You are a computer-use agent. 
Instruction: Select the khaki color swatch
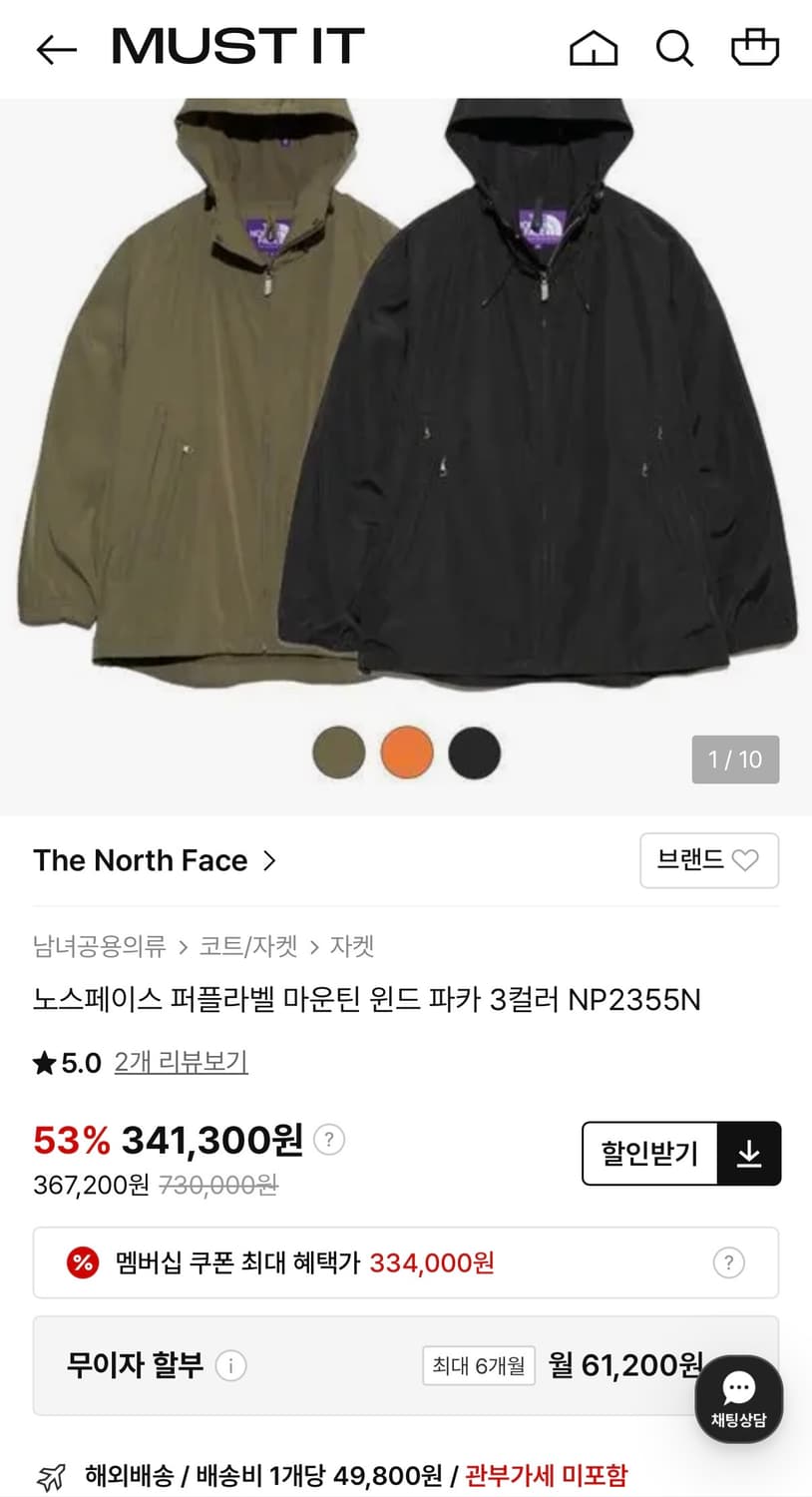[339, 751]
